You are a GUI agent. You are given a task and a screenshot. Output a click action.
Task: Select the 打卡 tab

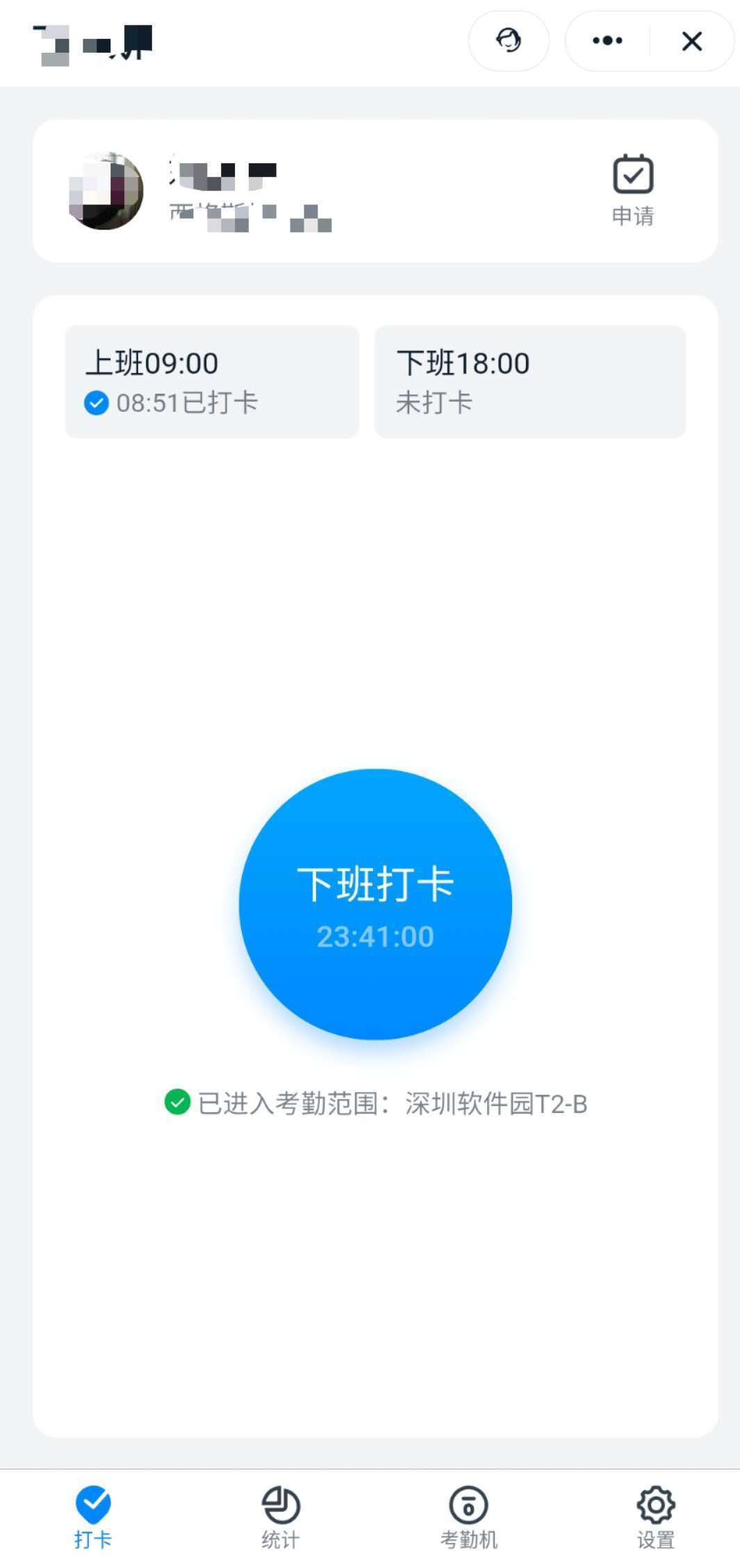tap(93, 1517)
